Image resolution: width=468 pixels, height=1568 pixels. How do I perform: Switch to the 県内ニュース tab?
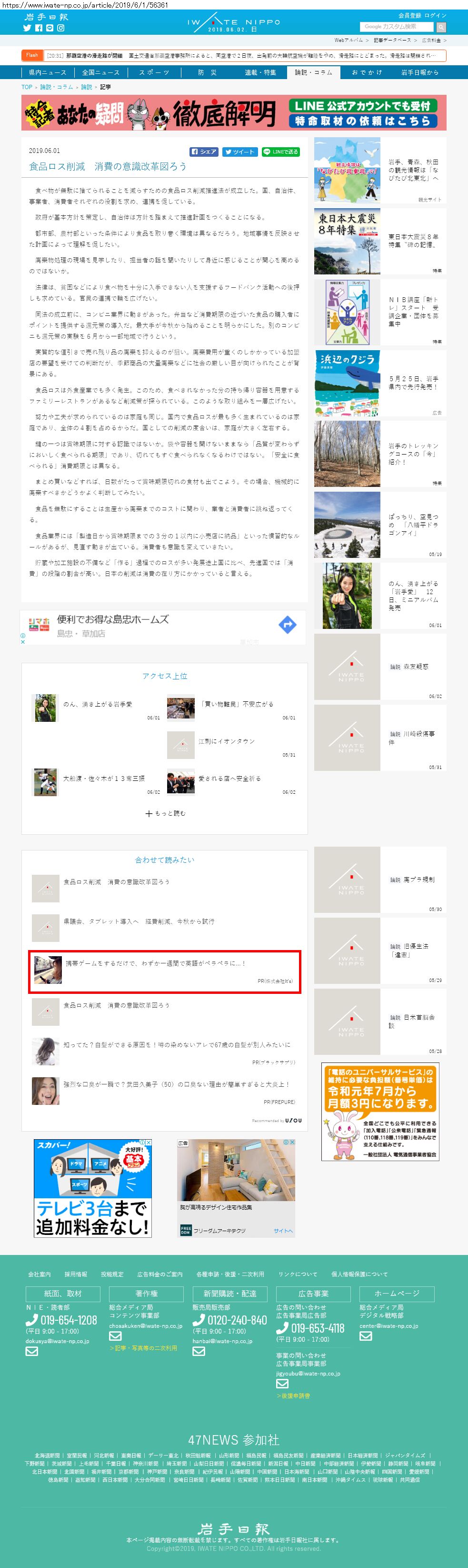(48, 72)
